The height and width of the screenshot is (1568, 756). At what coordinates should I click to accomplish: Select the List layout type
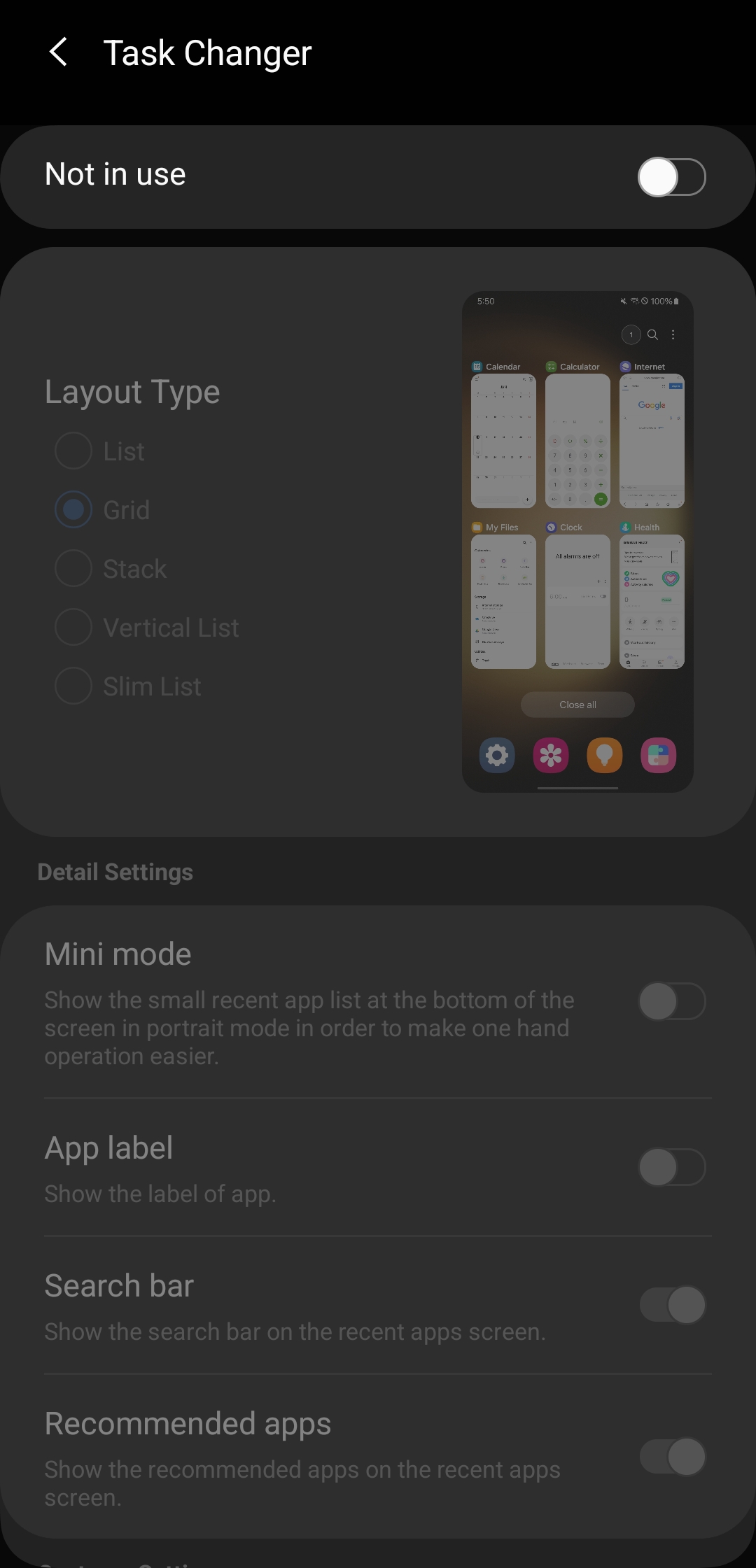click(x=73, y=451)
